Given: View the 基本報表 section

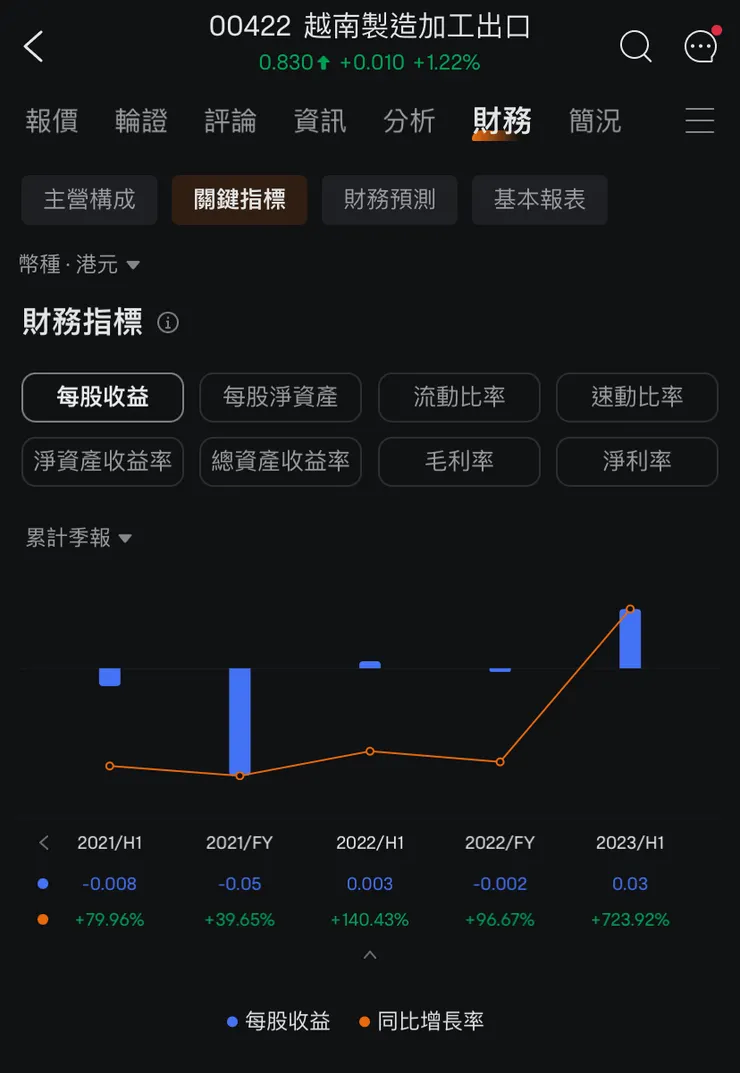Looking at the screenshot, I should (539, 200).
